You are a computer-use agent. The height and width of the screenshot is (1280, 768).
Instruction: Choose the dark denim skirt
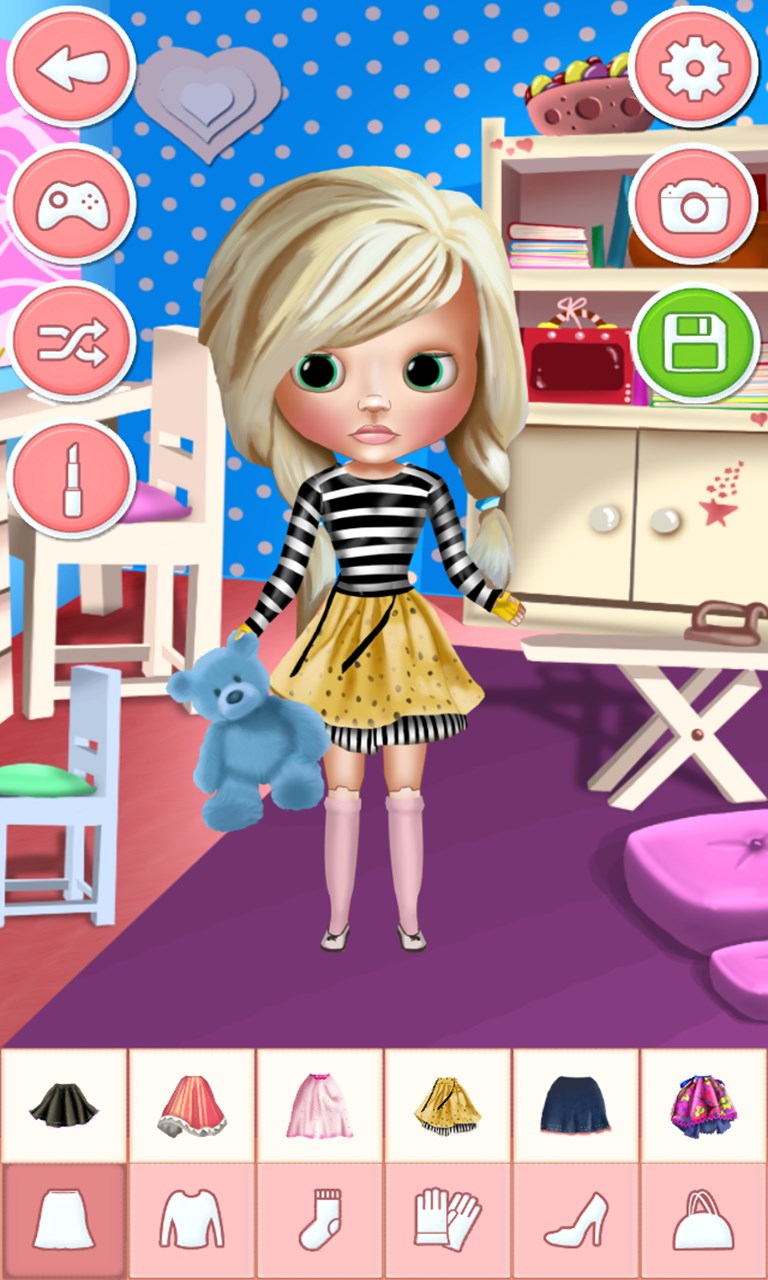tap(576, 1106)
